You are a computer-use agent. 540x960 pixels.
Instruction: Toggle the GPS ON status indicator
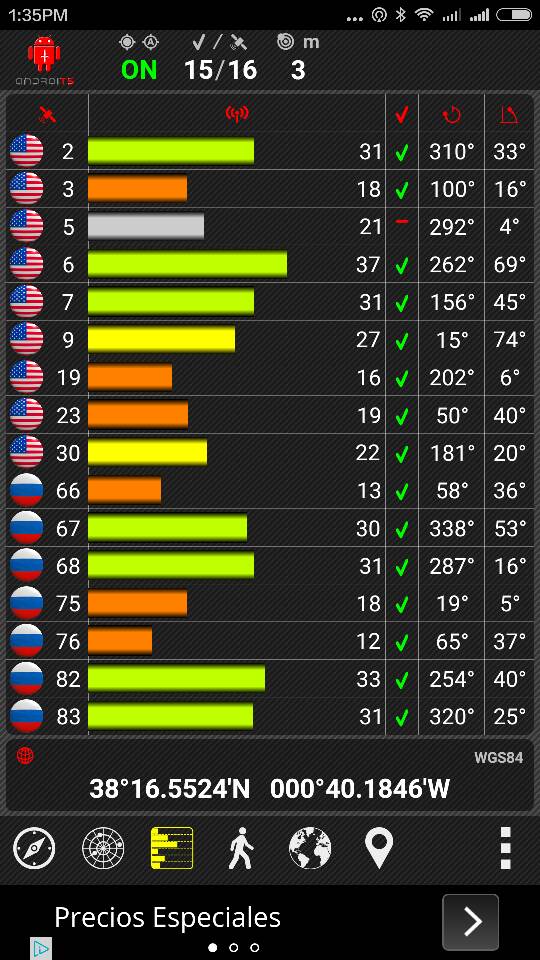click(x=139, y=70)
